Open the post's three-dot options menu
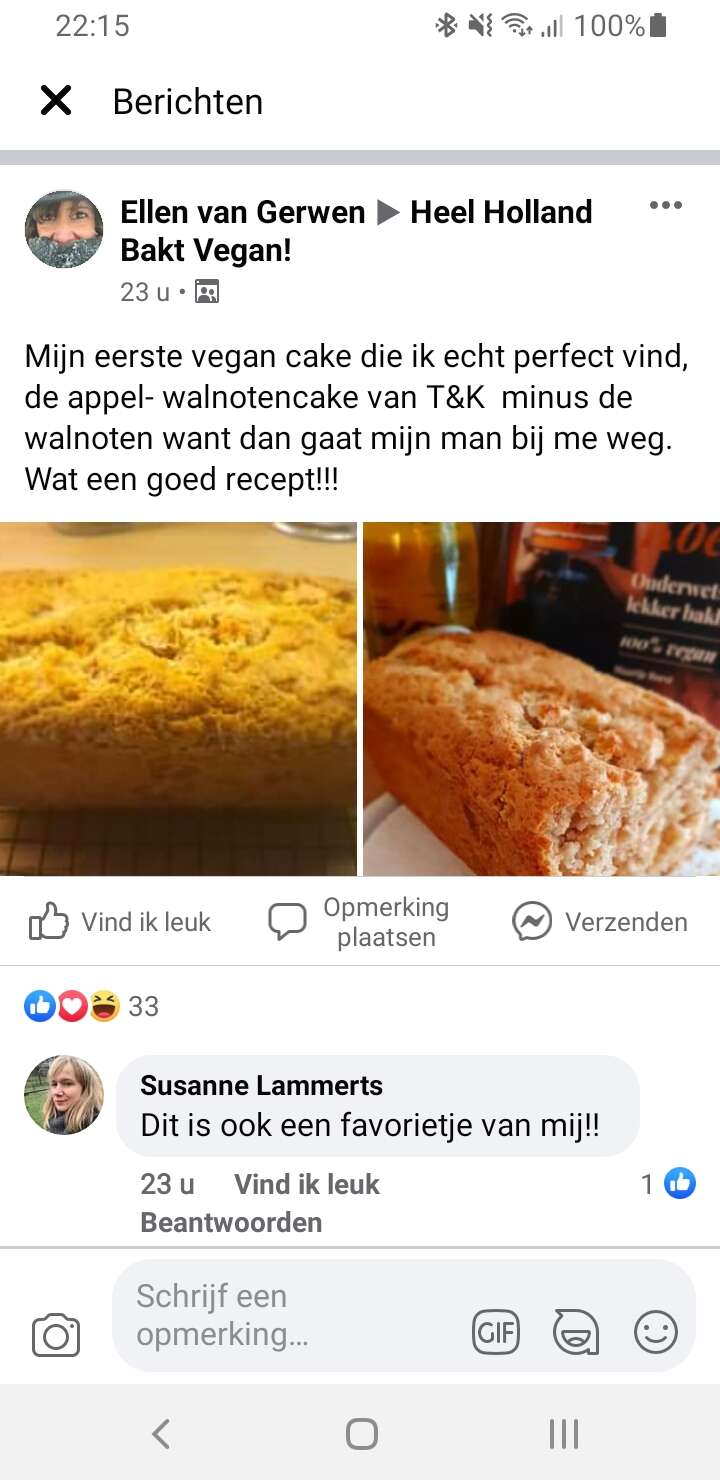The image size is (720, 1480). click(665, 206)
